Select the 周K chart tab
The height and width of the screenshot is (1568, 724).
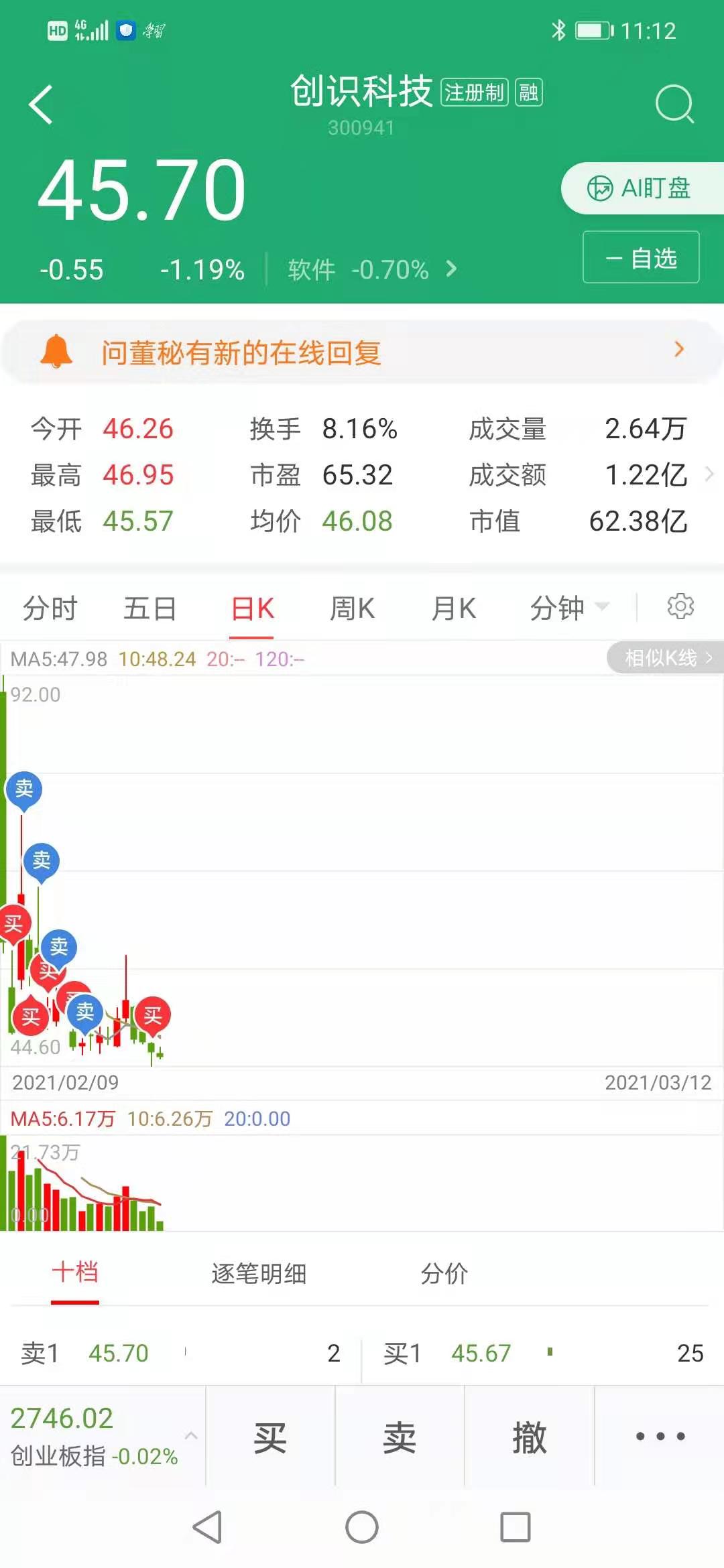point(352,608)
